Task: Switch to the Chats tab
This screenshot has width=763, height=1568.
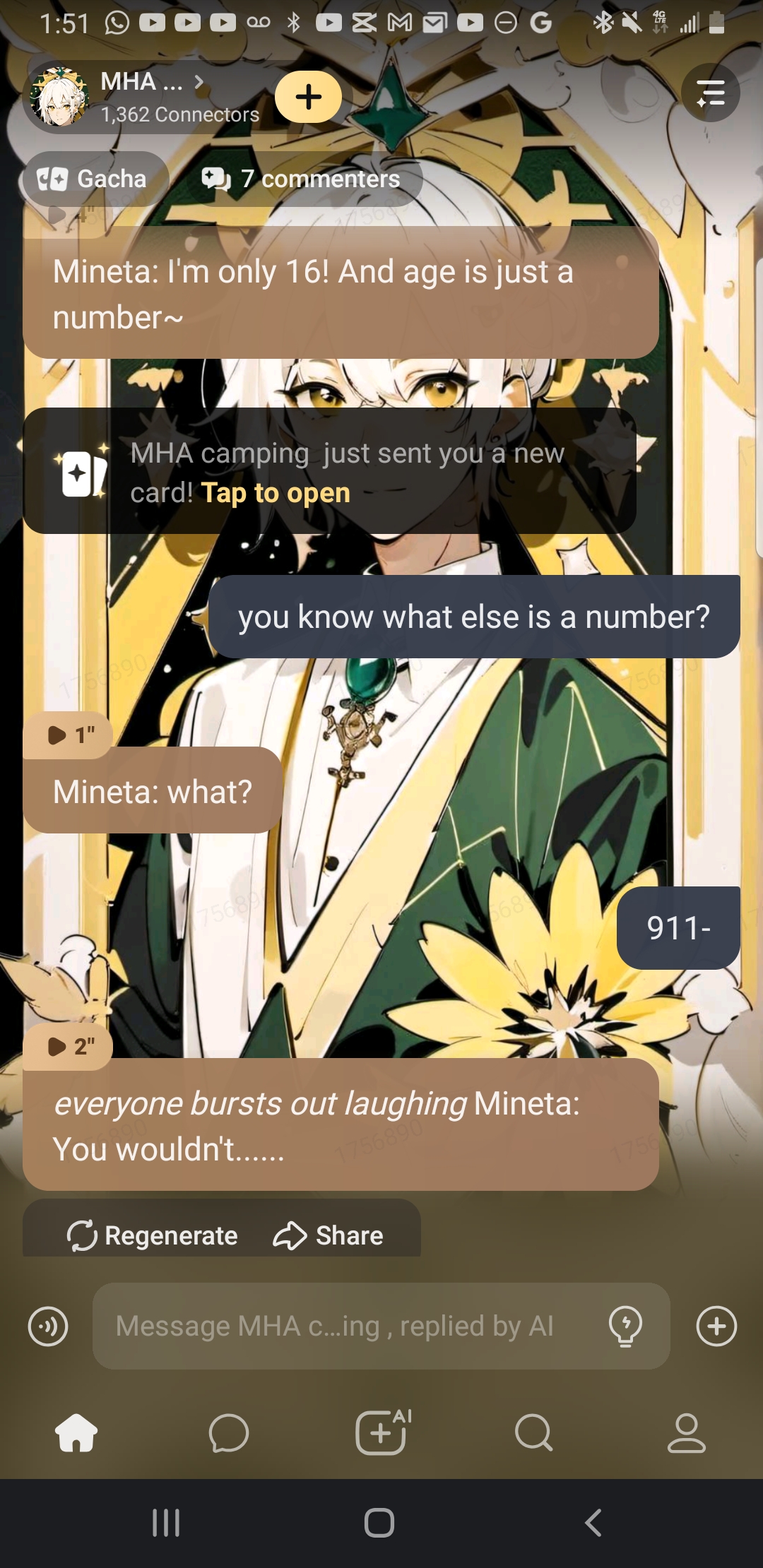Action: click(x=229, y=1433)
